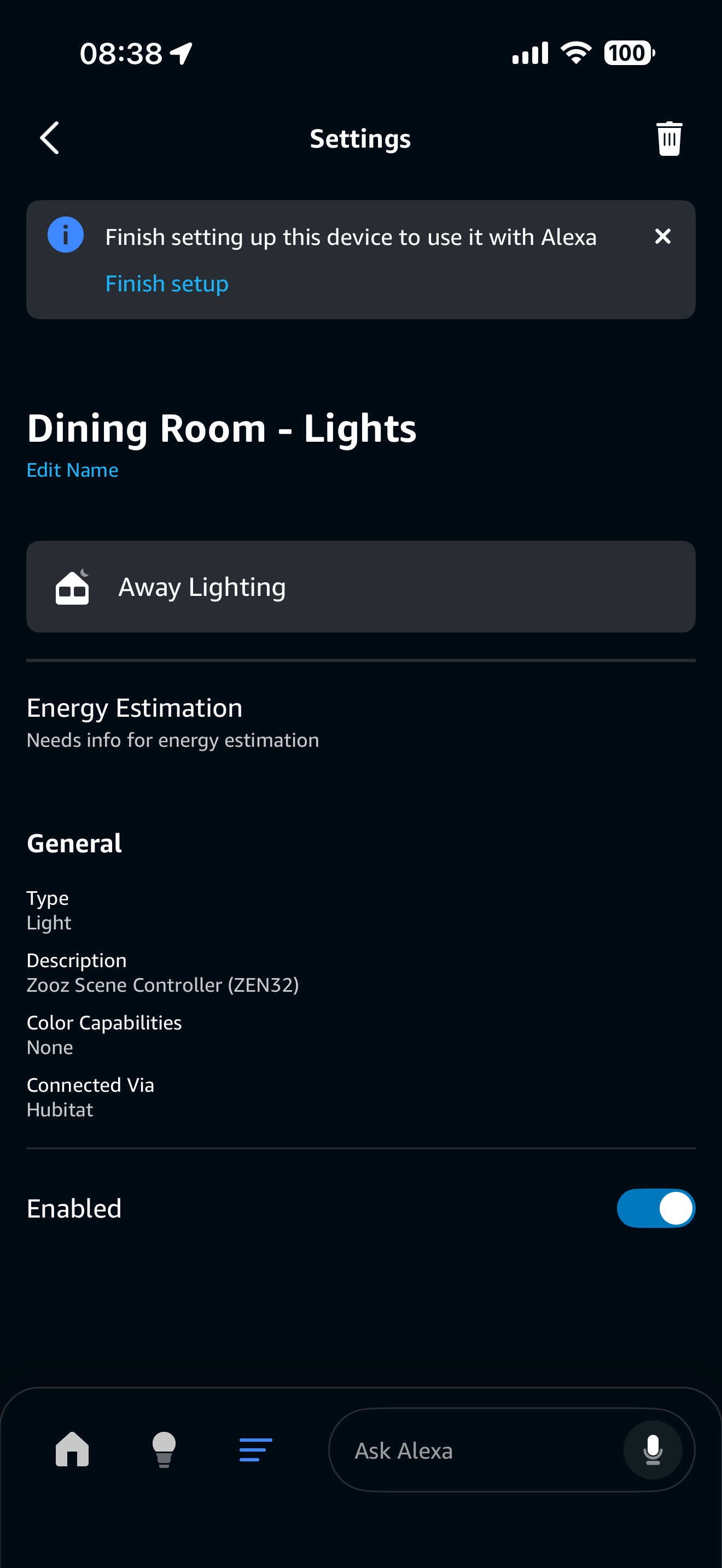
Task: Turn off the Enabled switch
Action: [655, 1208]
